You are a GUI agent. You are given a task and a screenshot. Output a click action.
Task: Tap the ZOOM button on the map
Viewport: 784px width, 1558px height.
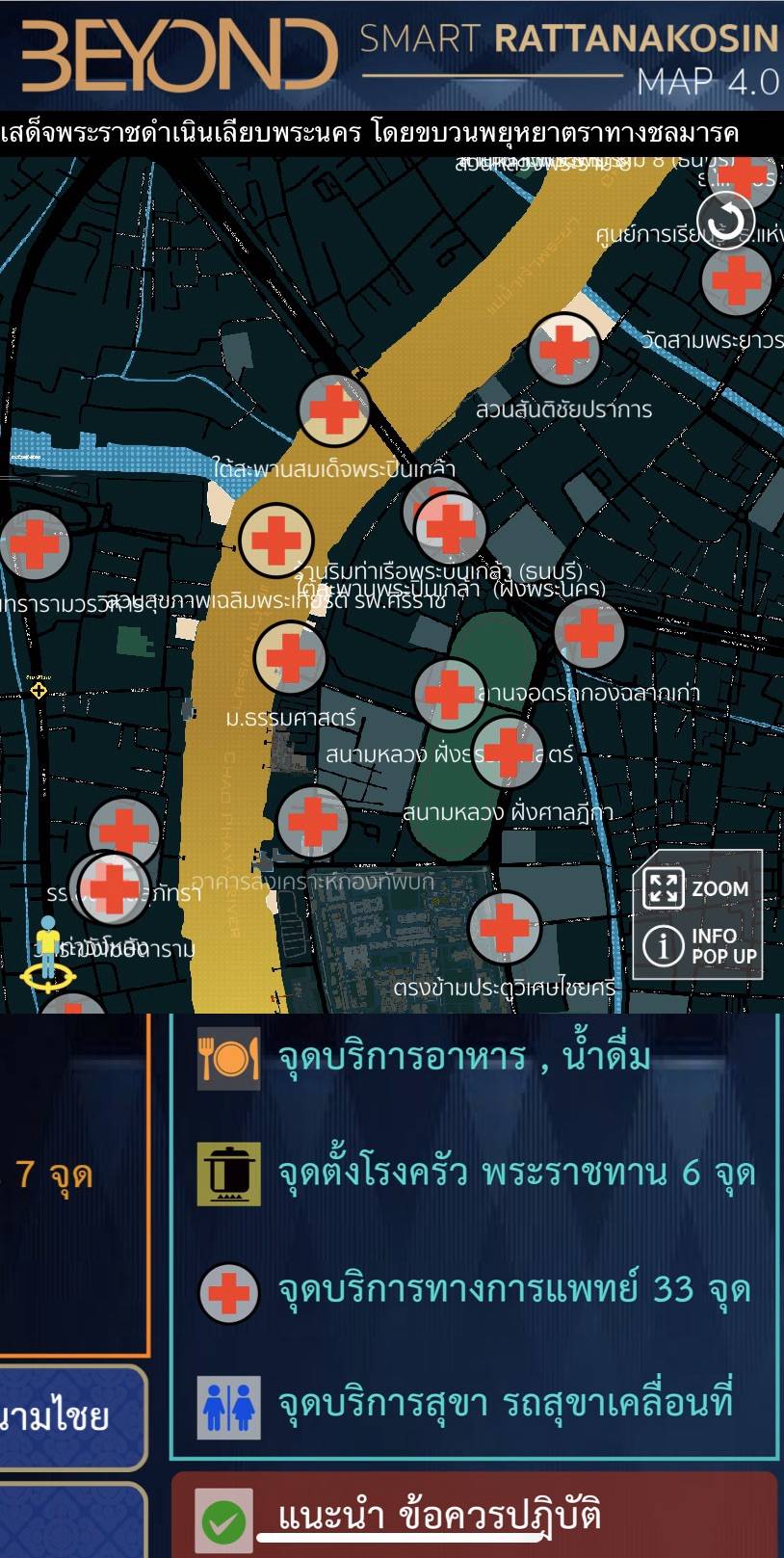697,888
